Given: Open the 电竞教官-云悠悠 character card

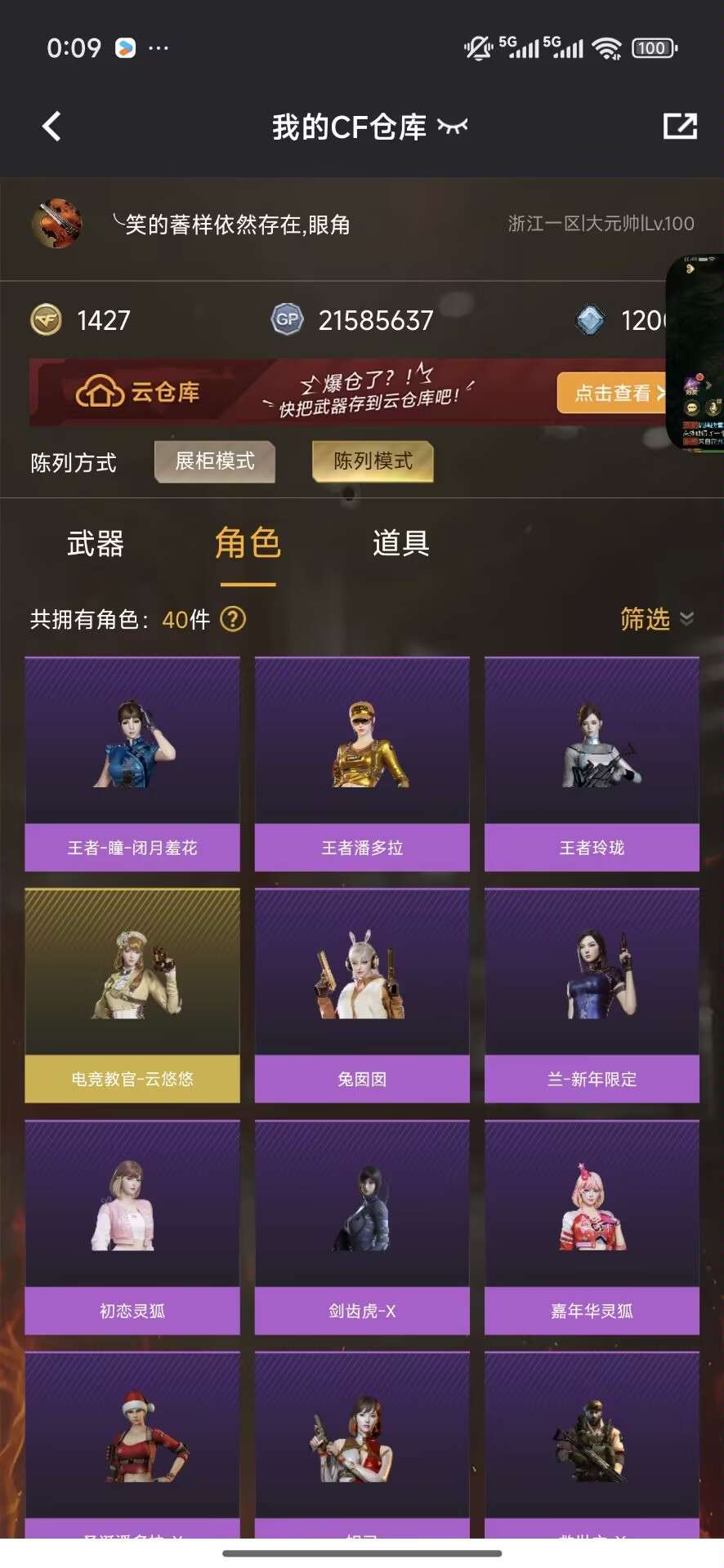Looking at the screenshot, I should coord(132,995).
